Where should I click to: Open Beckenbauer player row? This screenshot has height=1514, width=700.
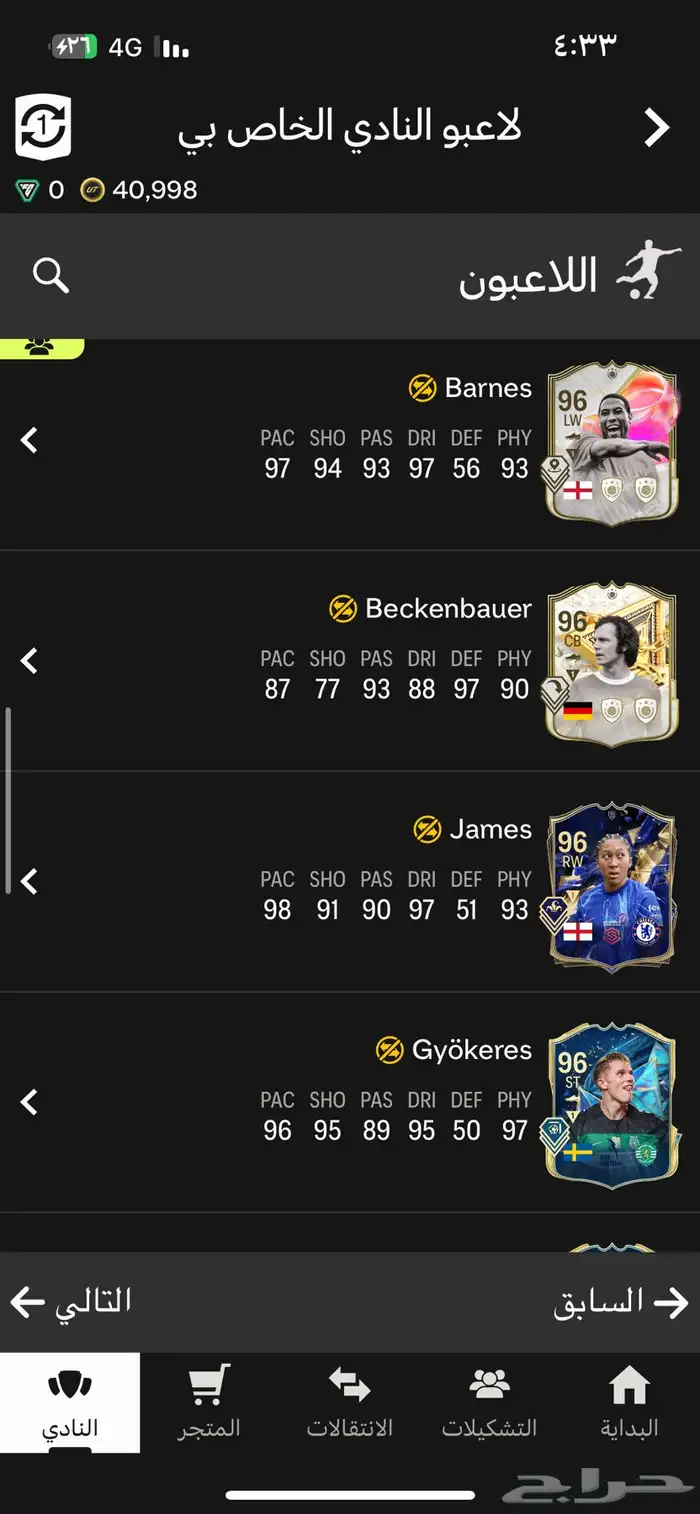(x=350, y=660)
